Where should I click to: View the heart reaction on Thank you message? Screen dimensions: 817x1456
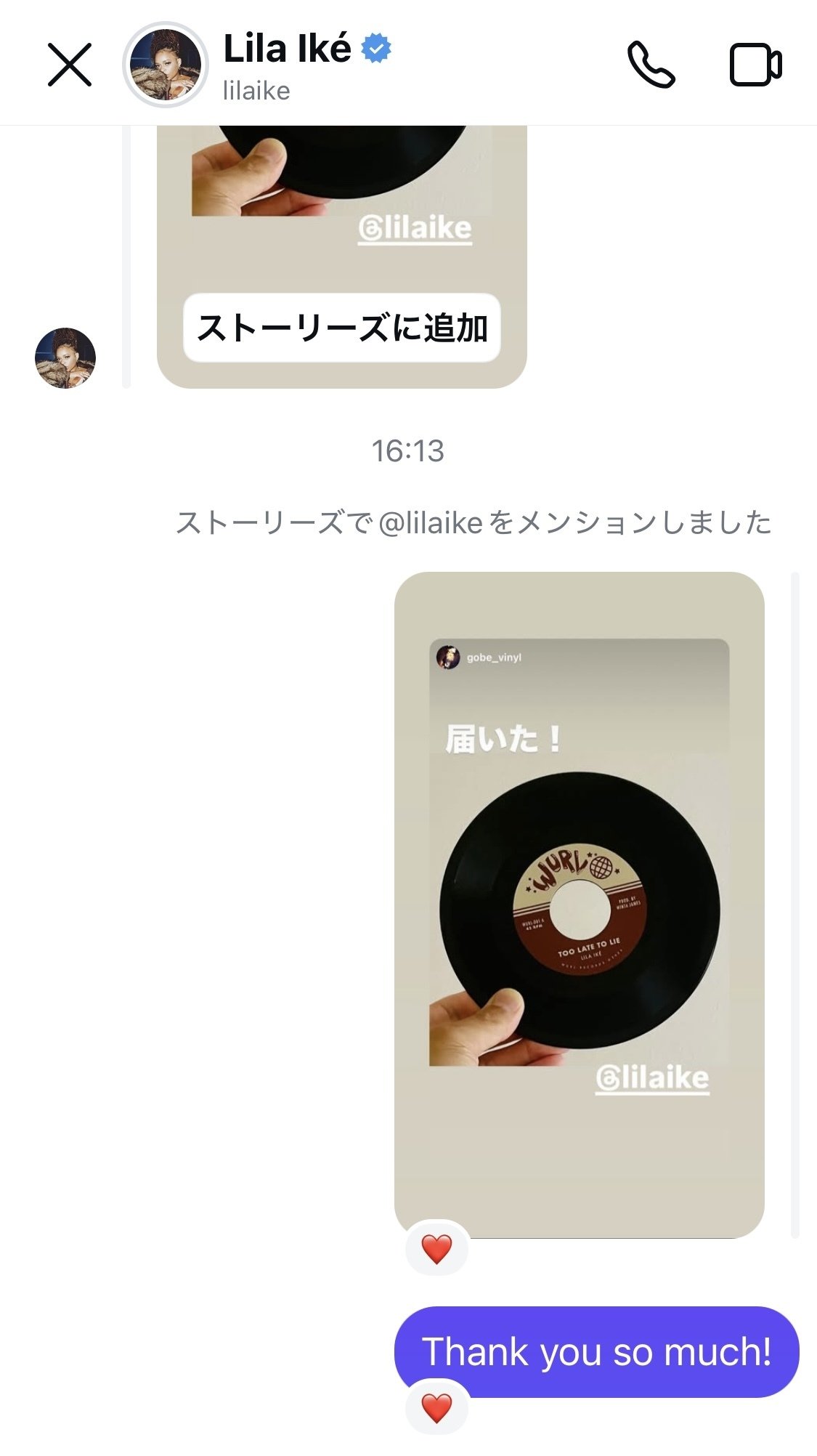coord(436,1408)
